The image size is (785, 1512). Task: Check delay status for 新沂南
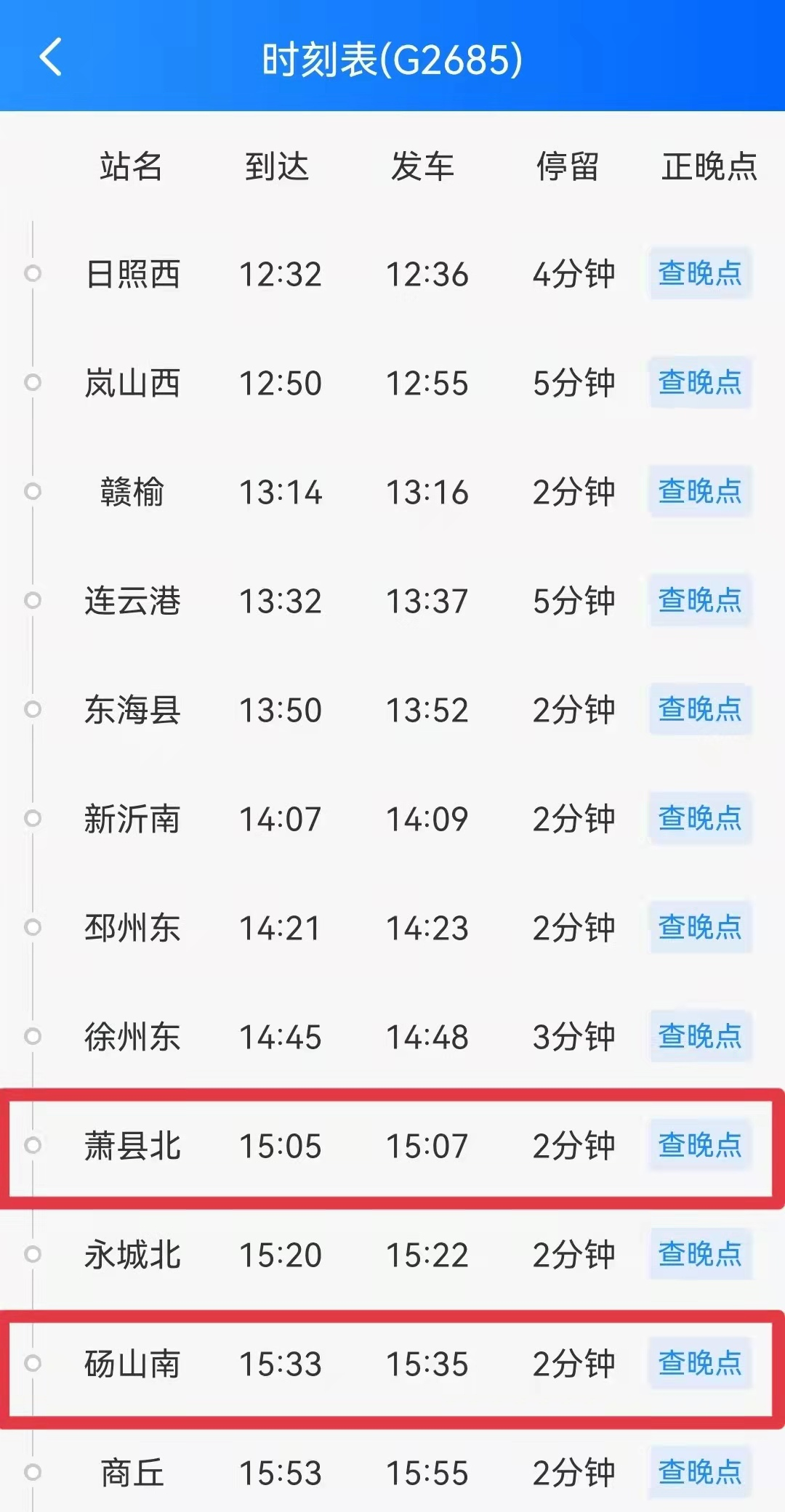coord(700,818)
